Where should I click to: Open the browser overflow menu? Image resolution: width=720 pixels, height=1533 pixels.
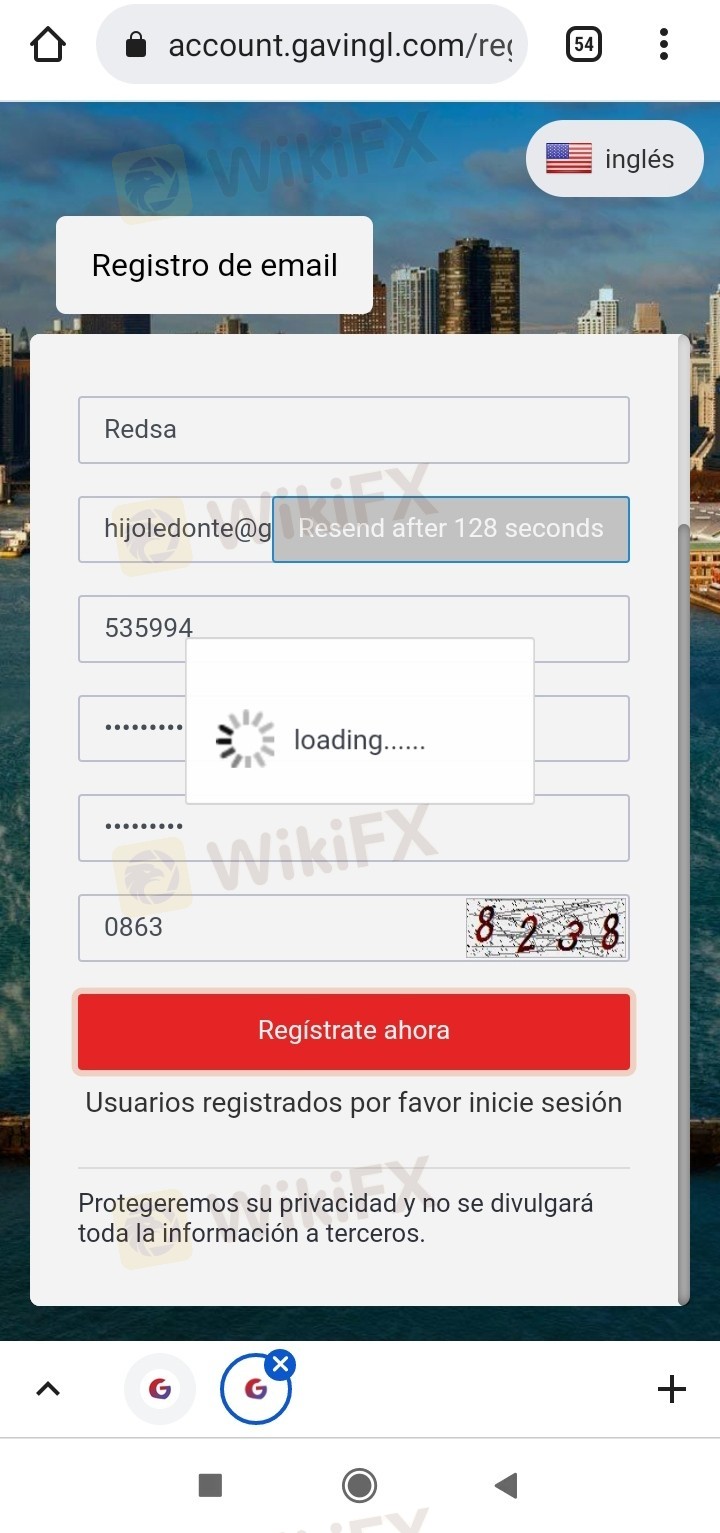(664, 45)
